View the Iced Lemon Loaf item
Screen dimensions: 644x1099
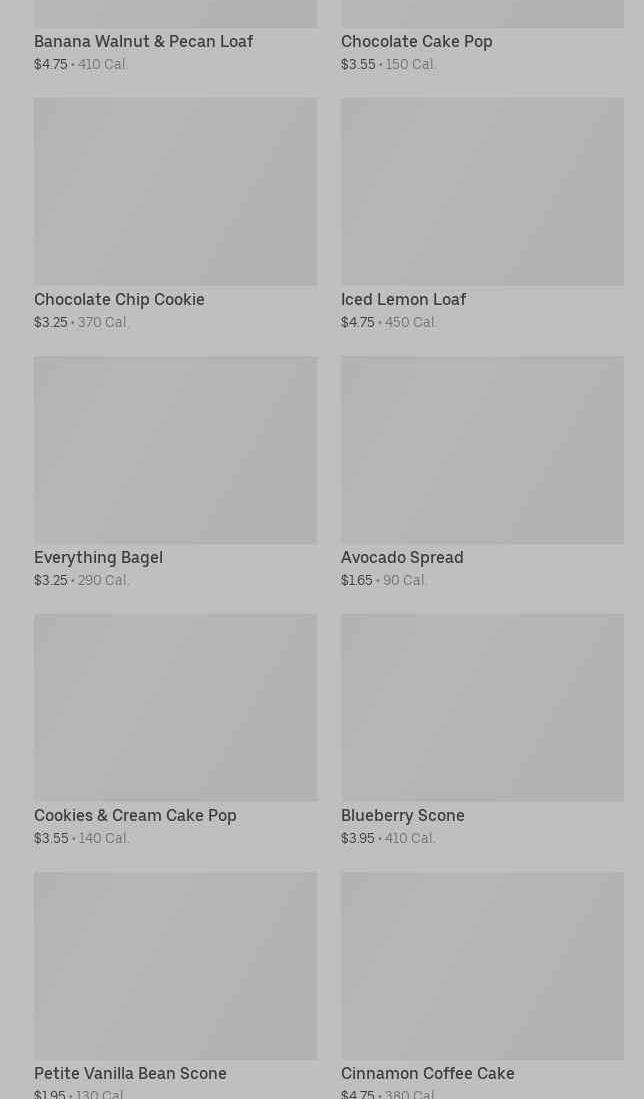click(x=482, y=214)
